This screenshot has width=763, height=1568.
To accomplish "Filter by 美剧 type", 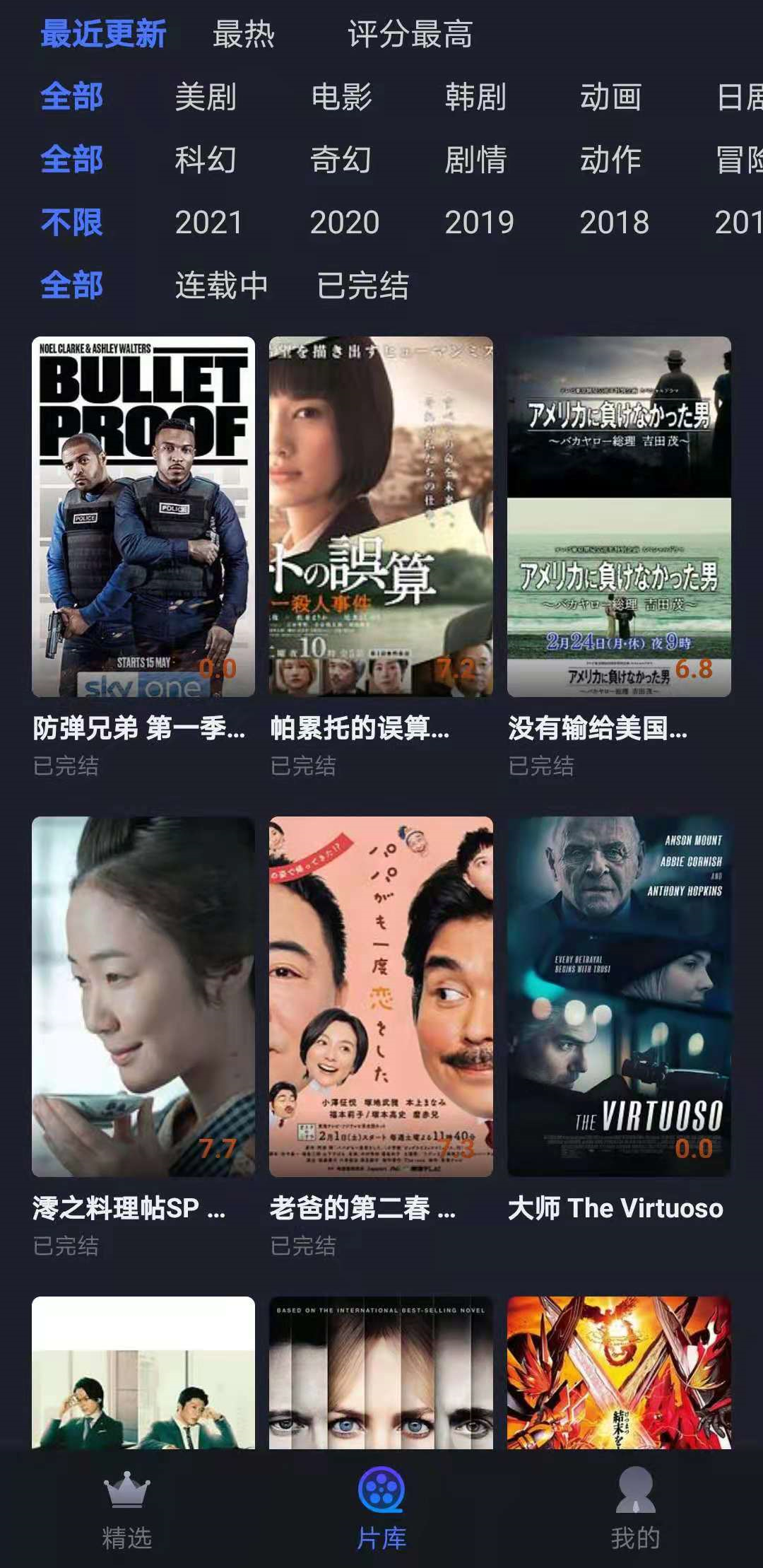I will (x=206, y=97).
